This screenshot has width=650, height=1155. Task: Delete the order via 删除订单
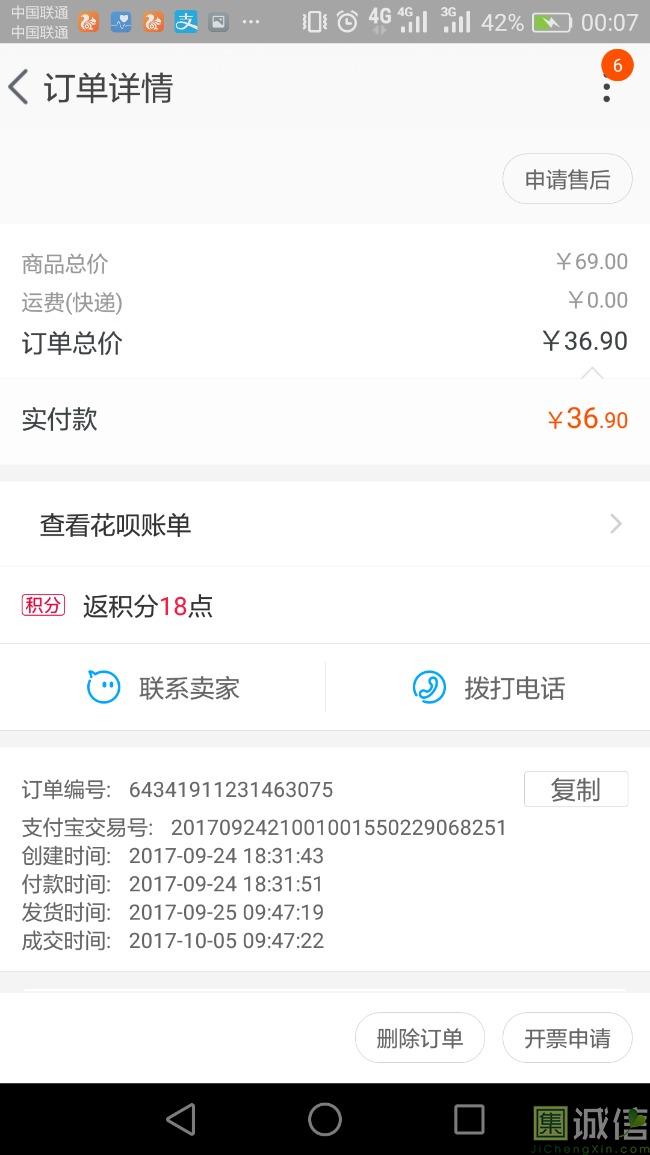point(420,1038)
